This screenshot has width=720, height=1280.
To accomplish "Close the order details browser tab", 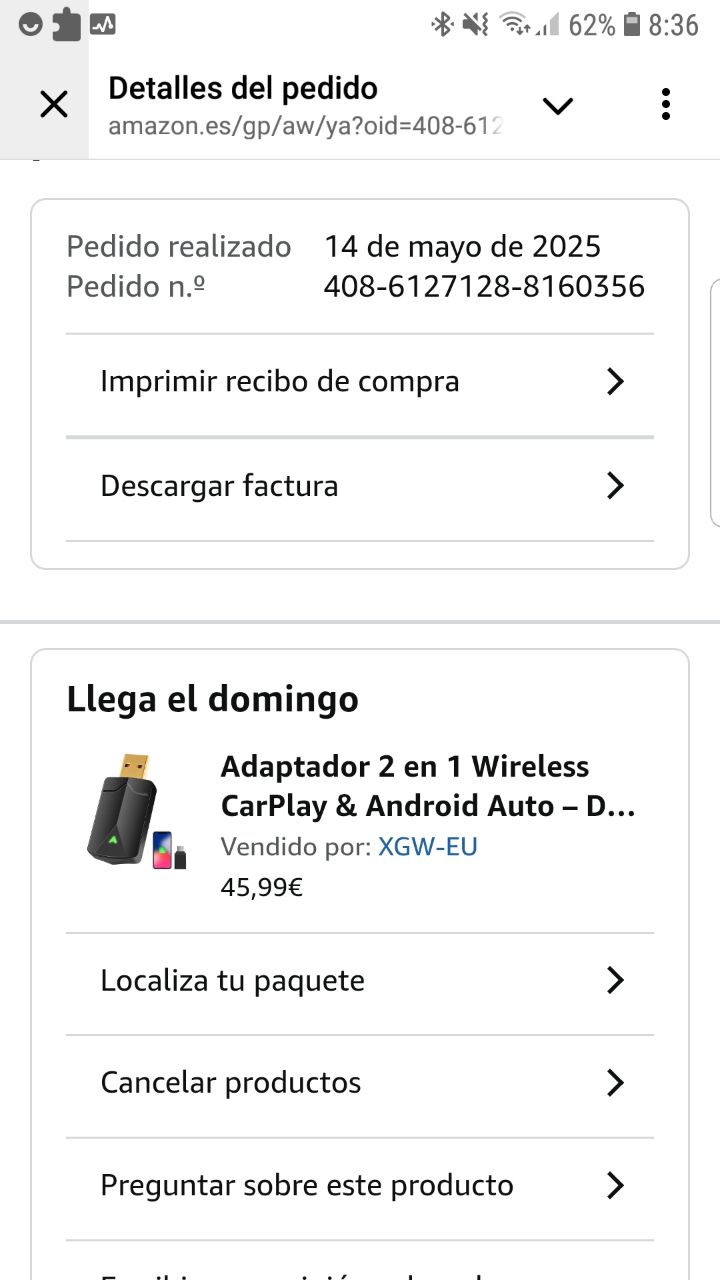I will (x=53, y=104).
